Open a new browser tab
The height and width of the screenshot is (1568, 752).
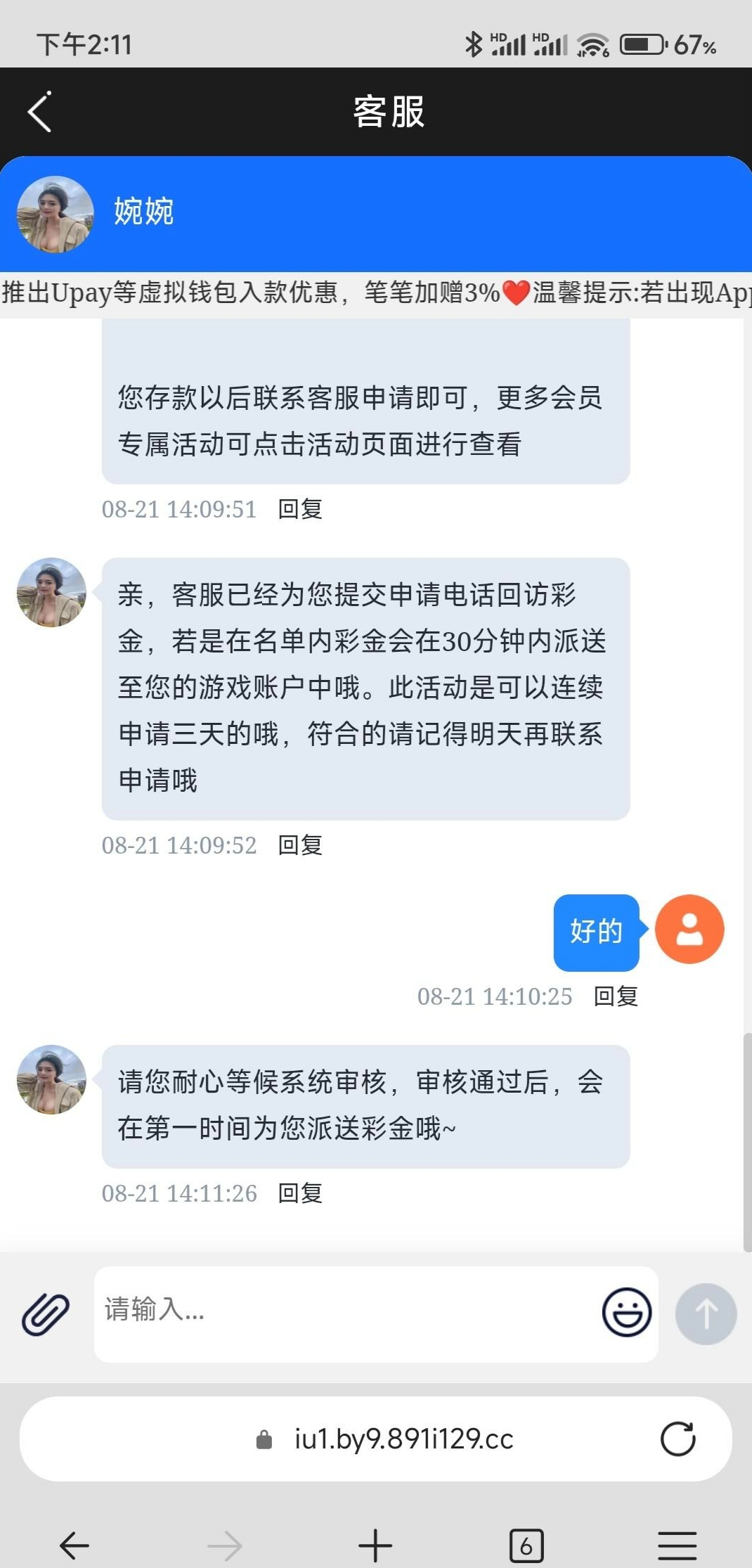(375, 1545)
